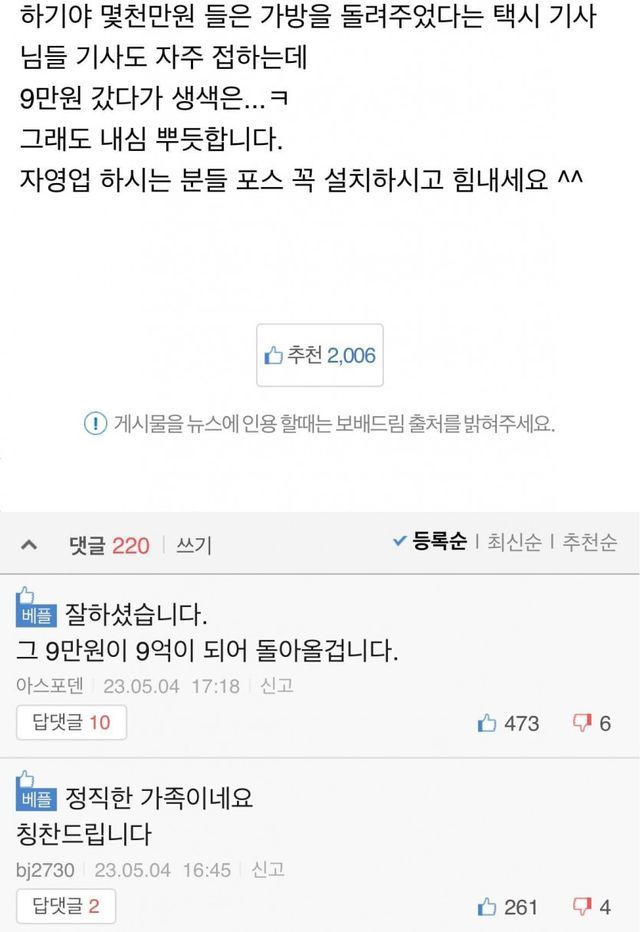
Task: Downvote bj2730's comment
Action: pyautogui.click(x=591, y=907)
